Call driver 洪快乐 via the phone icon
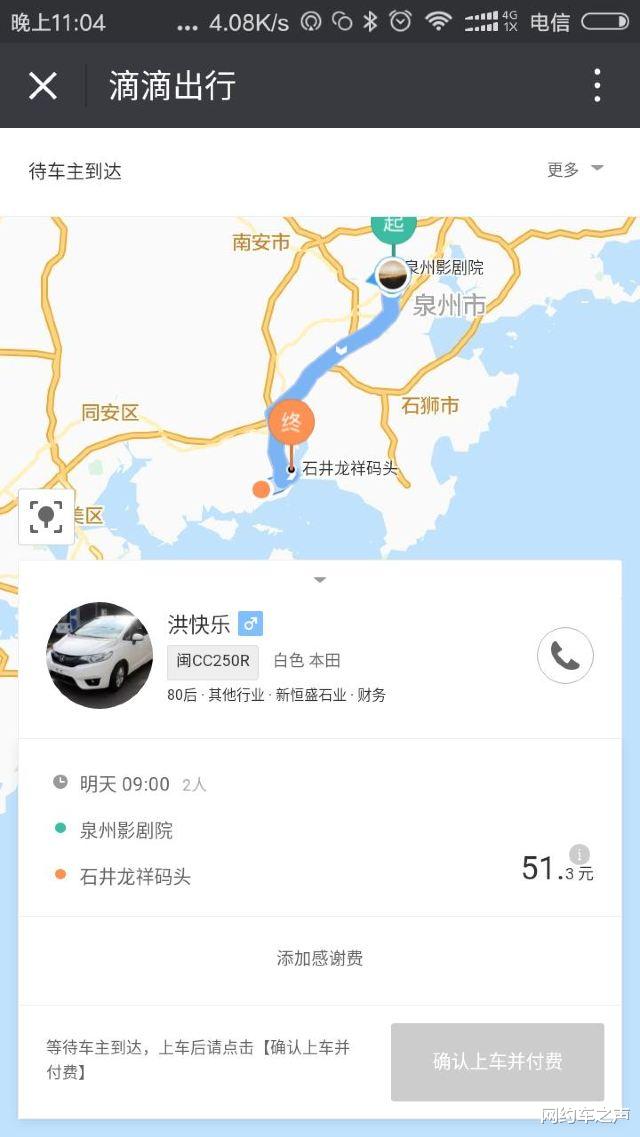 click(x=565, y=656)
